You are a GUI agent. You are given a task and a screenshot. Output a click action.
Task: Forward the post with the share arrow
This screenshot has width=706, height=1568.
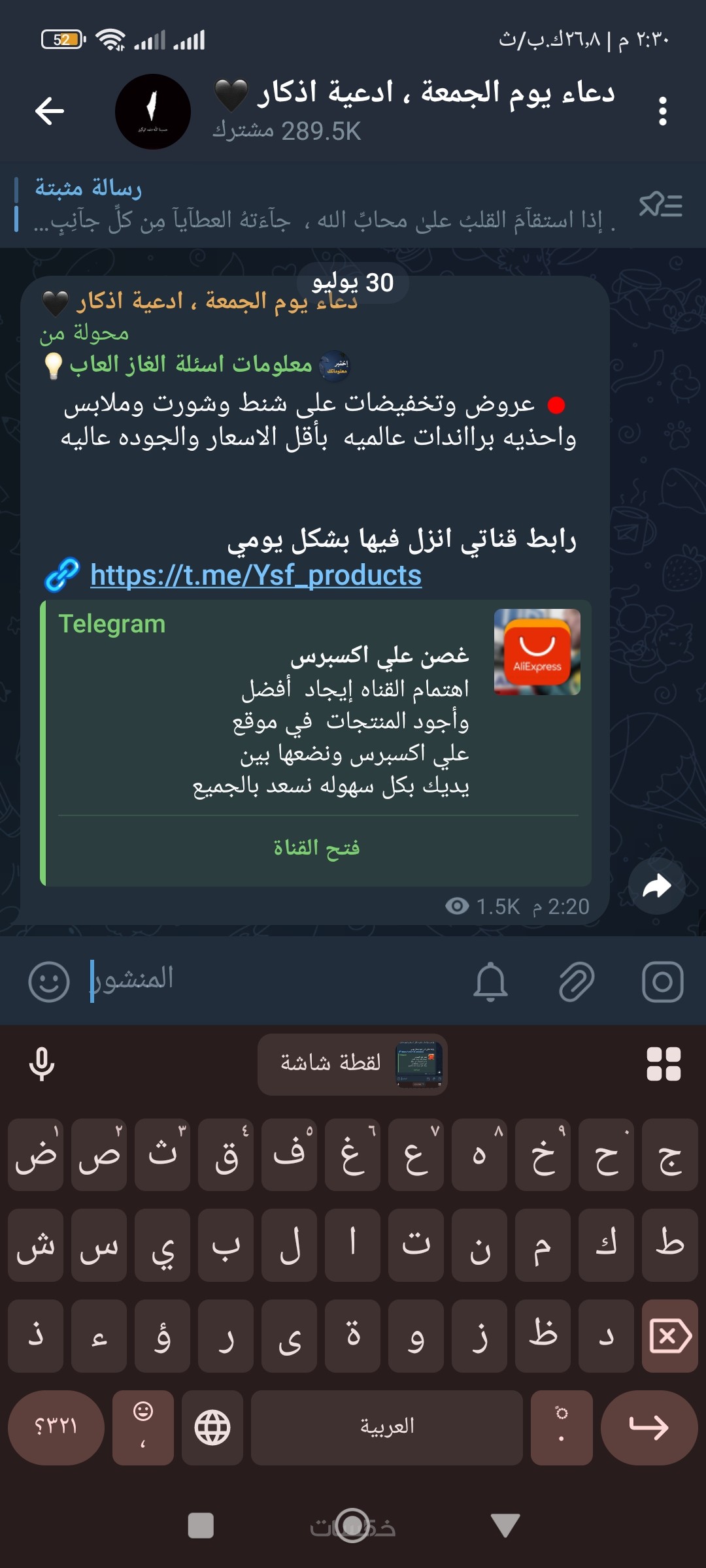(x=656, y=886)
